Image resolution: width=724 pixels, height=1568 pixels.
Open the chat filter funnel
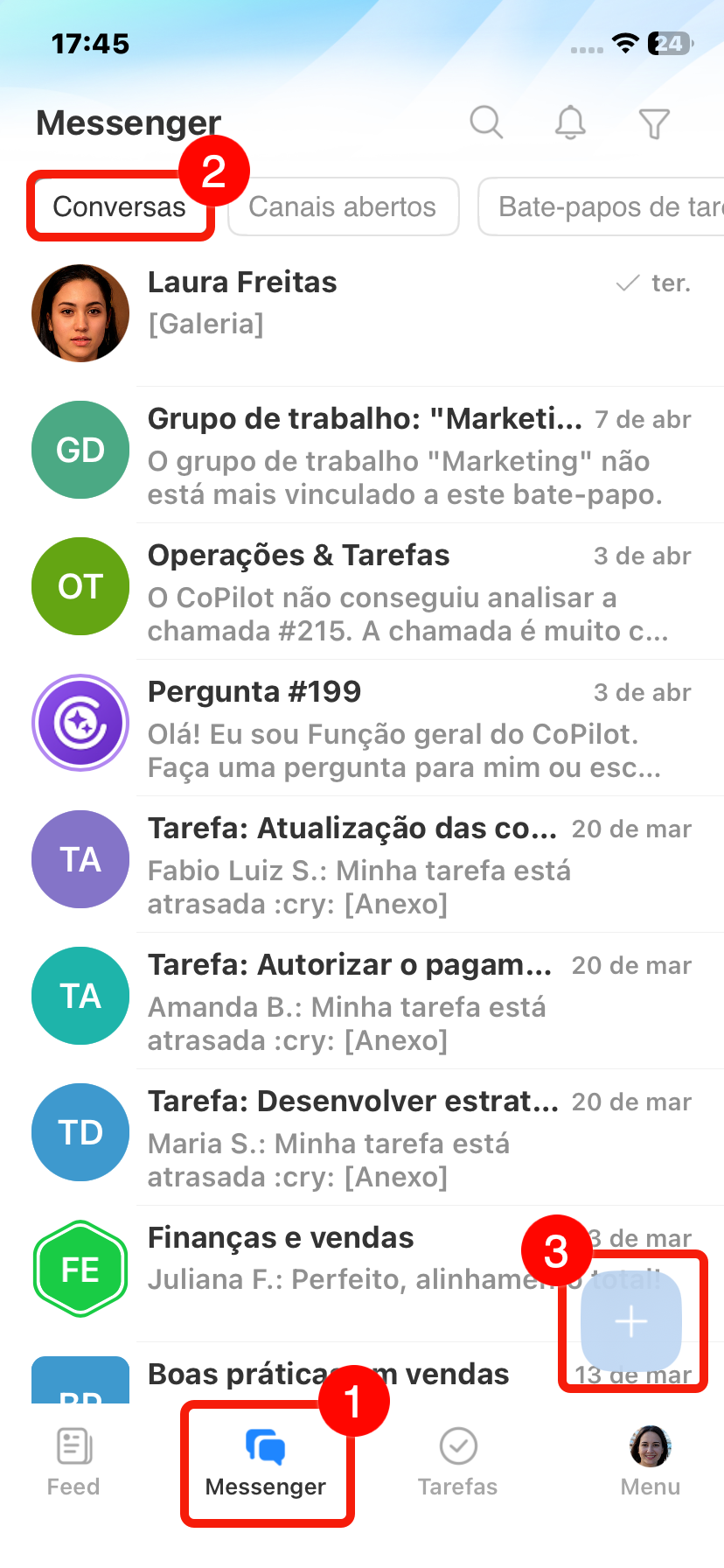coord(654,123)
